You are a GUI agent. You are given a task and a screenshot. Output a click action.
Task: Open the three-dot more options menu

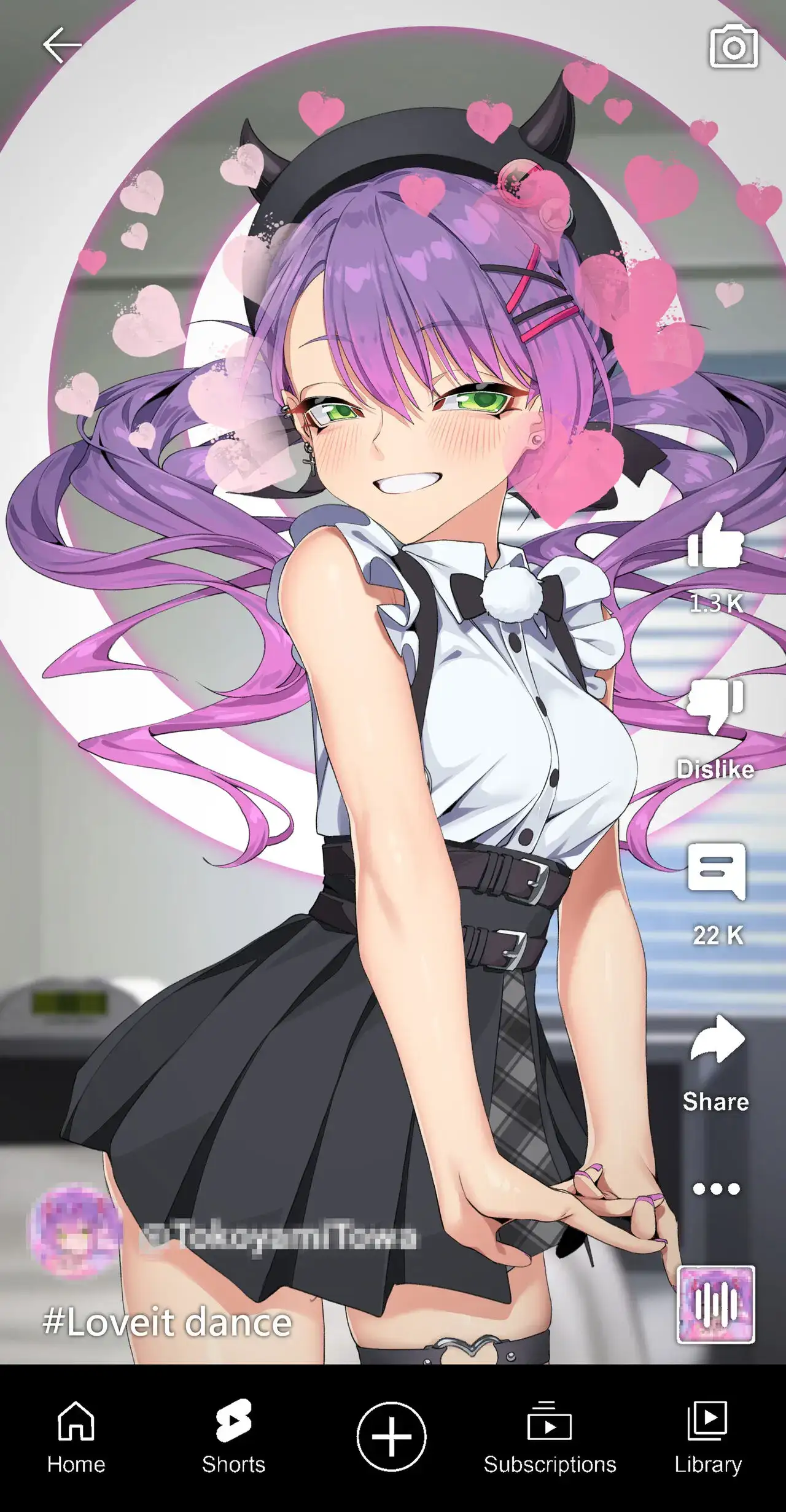tap(716, 1189)
